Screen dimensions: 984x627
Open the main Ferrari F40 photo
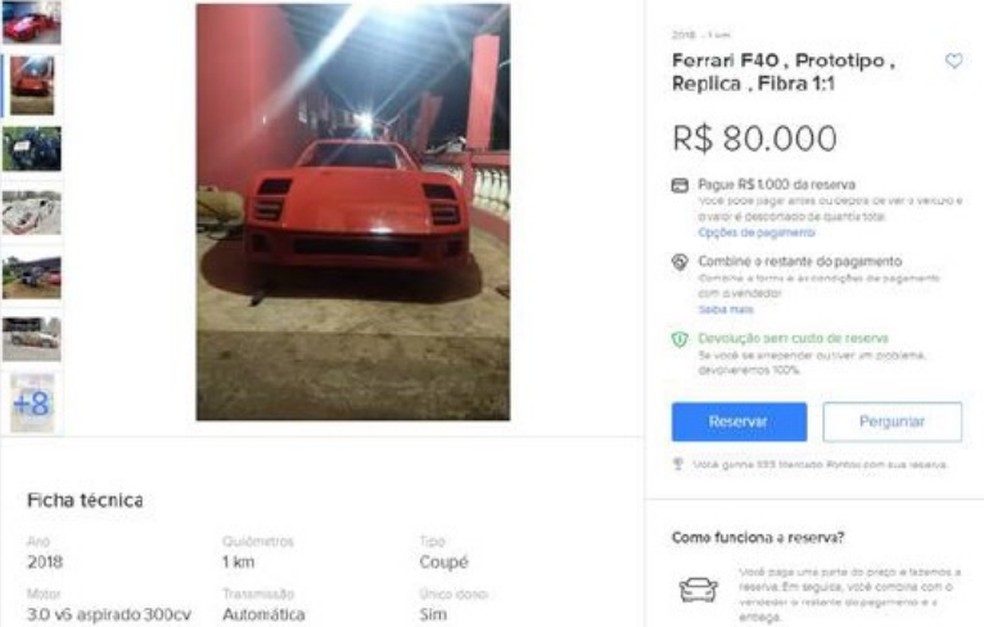pyautogui.click(x=352, y=212)
